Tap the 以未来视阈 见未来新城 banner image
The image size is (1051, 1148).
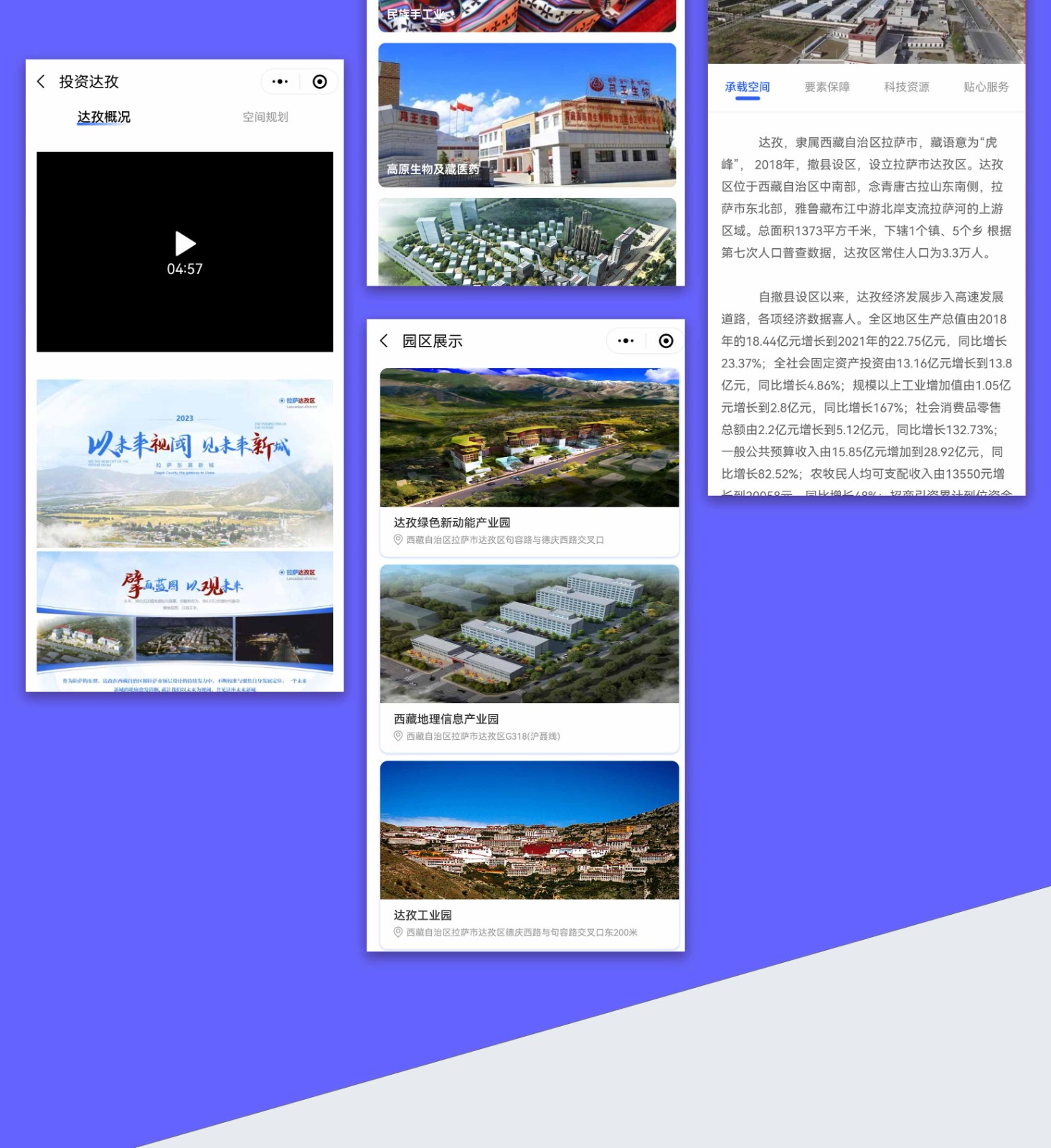pyautogui.click(x=184, y=463)
